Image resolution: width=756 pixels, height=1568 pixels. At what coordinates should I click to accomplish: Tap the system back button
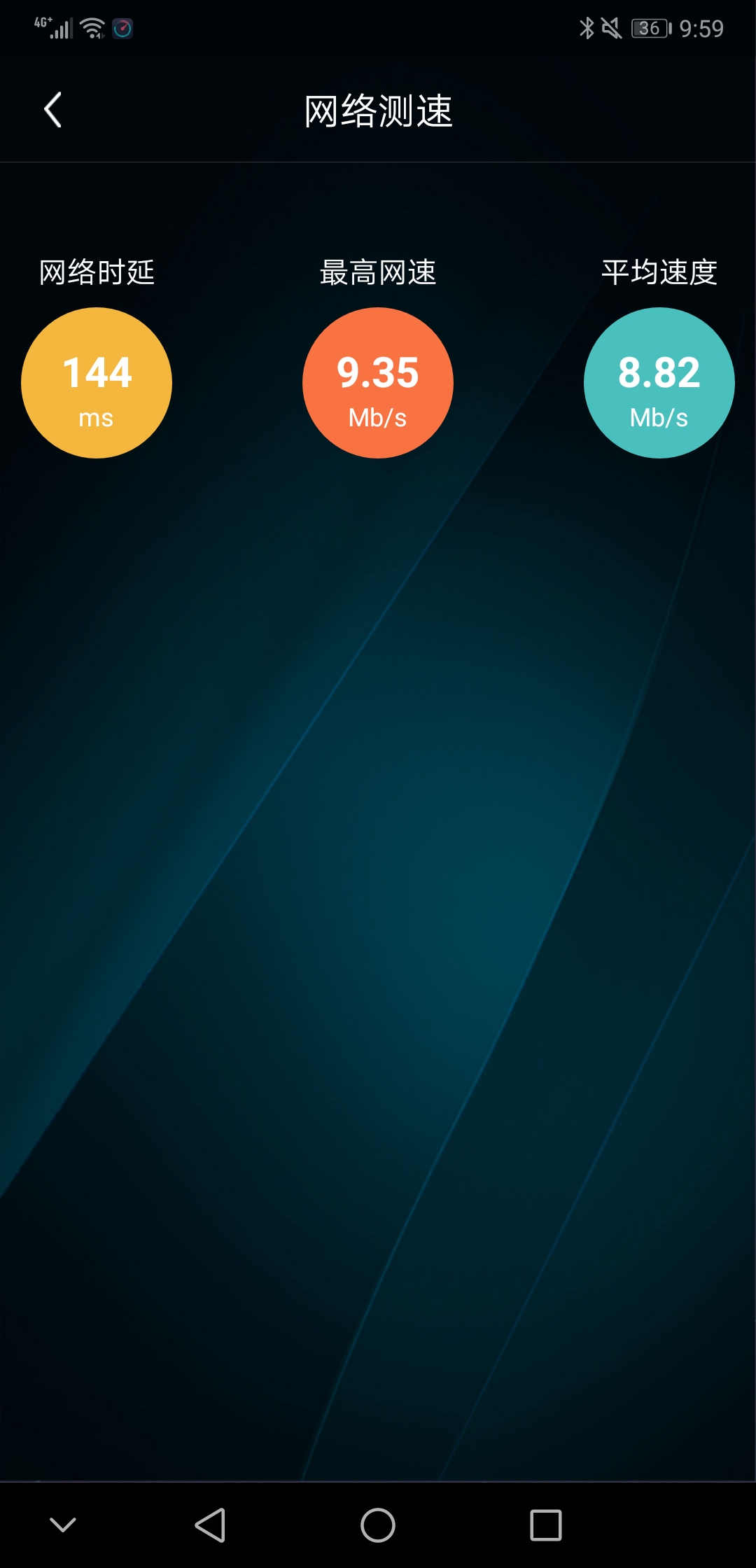210,1525
